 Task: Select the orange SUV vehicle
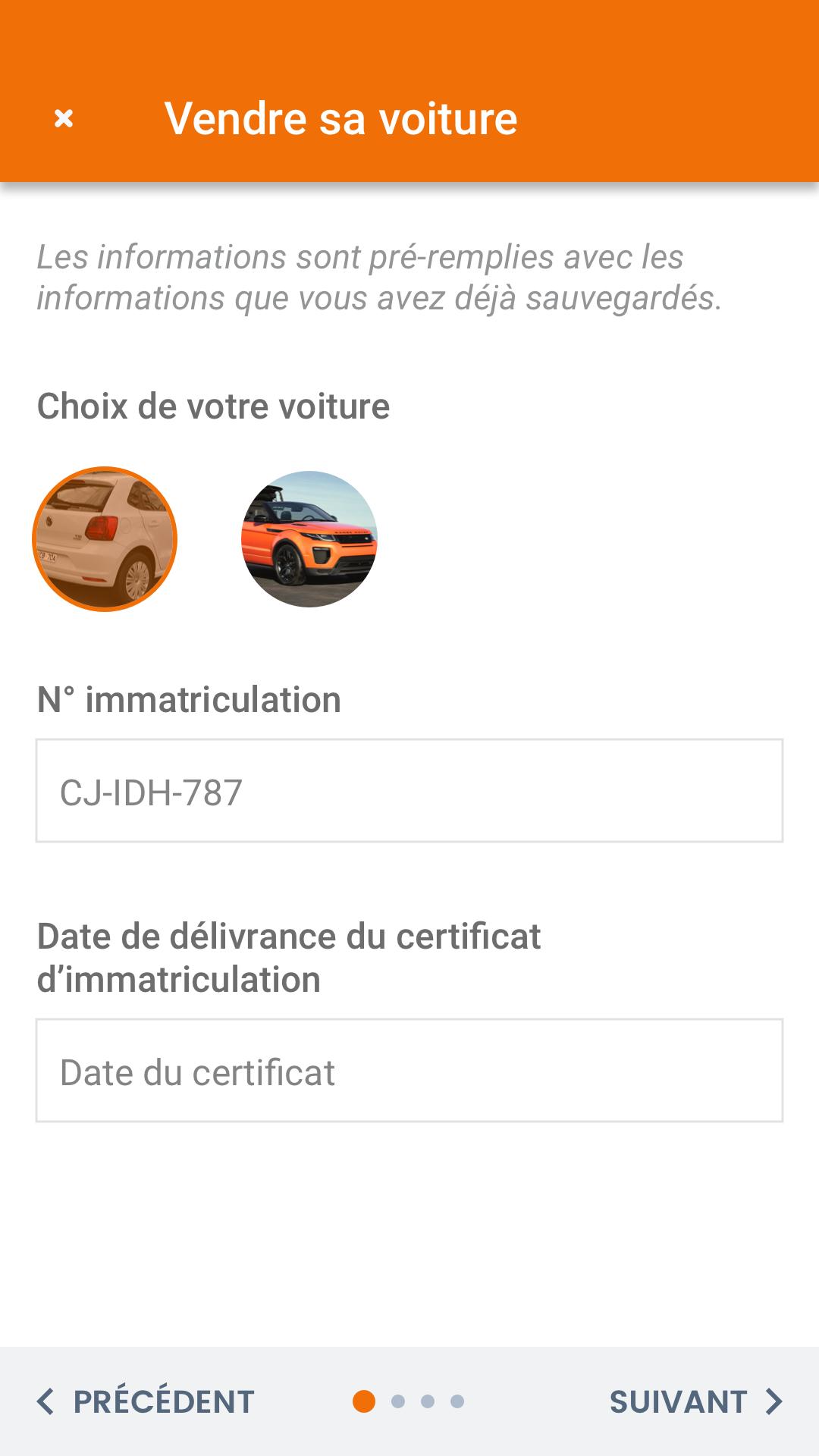tap(308, 538)
